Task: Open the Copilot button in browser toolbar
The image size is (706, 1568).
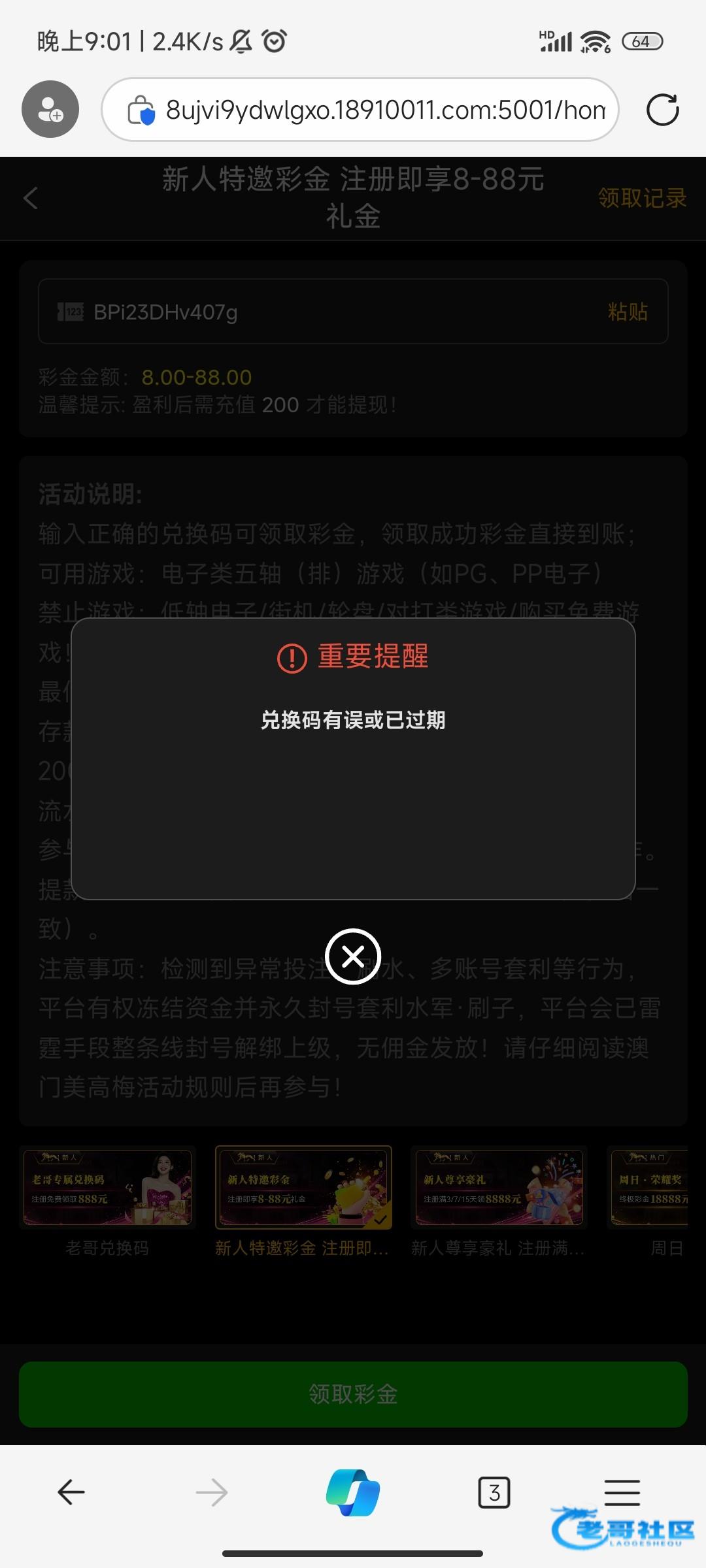Action: [x=353, y=1493]
